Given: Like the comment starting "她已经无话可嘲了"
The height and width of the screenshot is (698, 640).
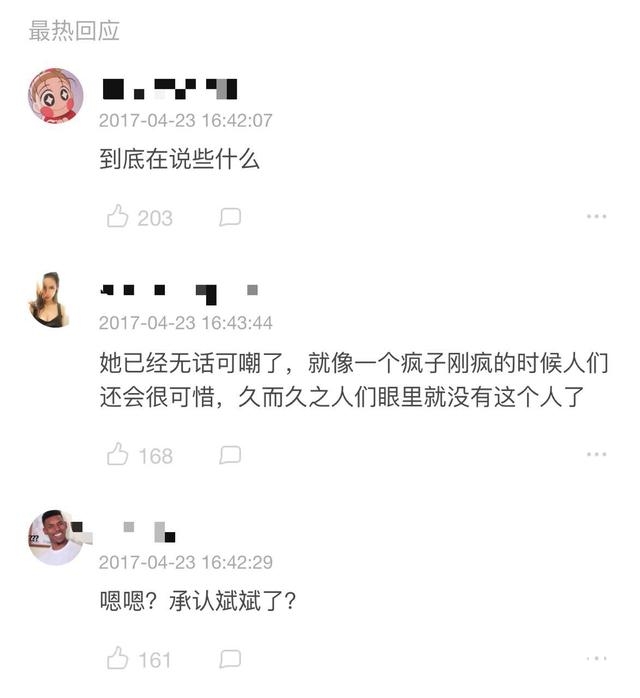Looking at the screenshot, I should 119,454.
